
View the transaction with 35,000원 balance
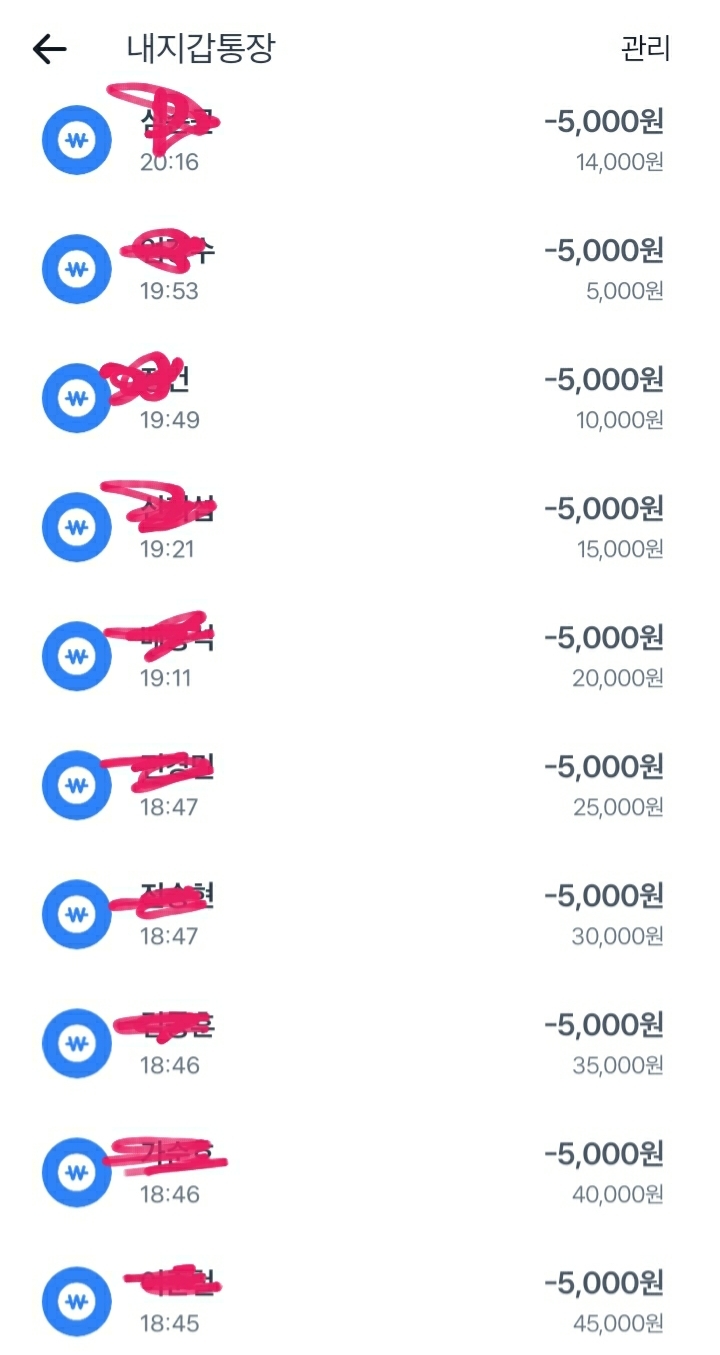(360, 1044)
